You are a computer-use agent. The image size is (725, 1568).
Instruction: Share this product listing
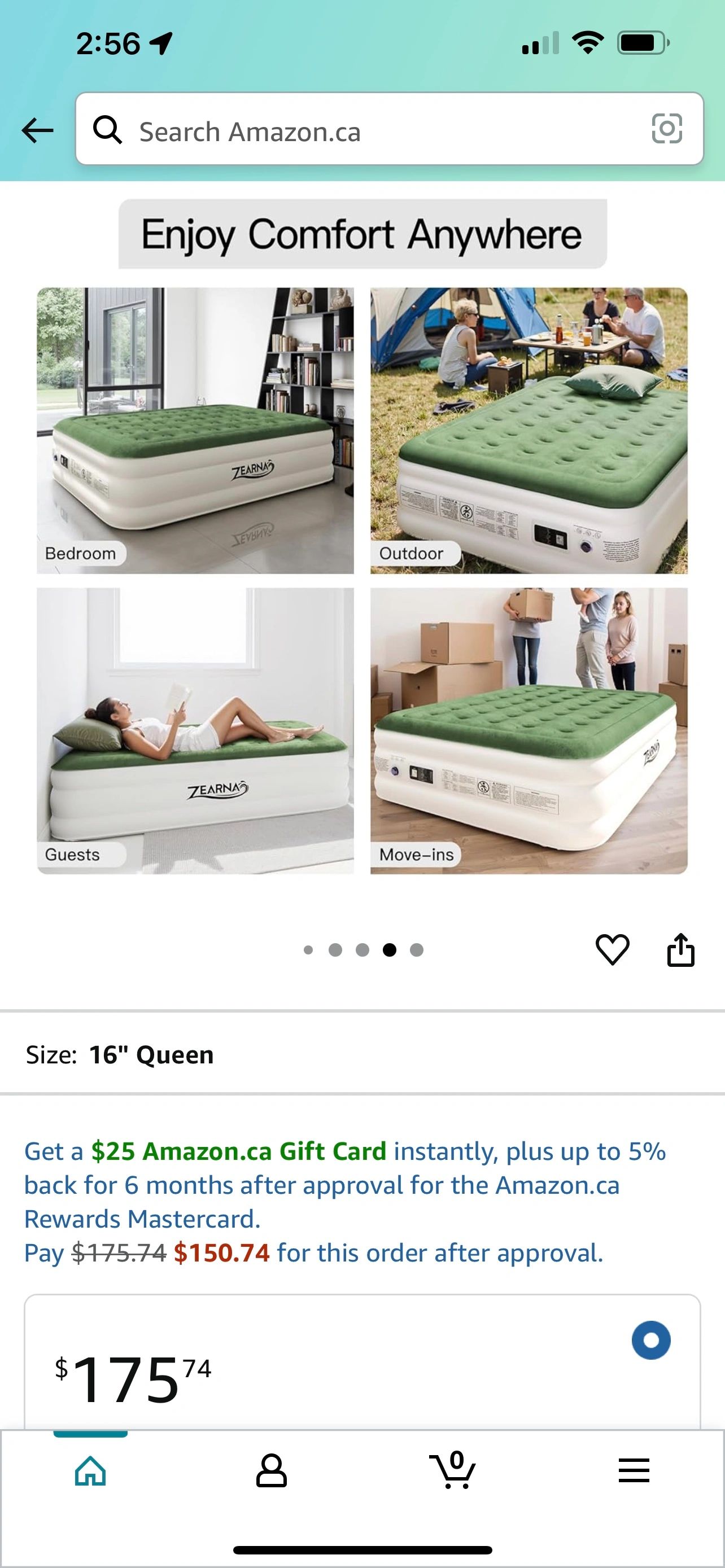680,949
